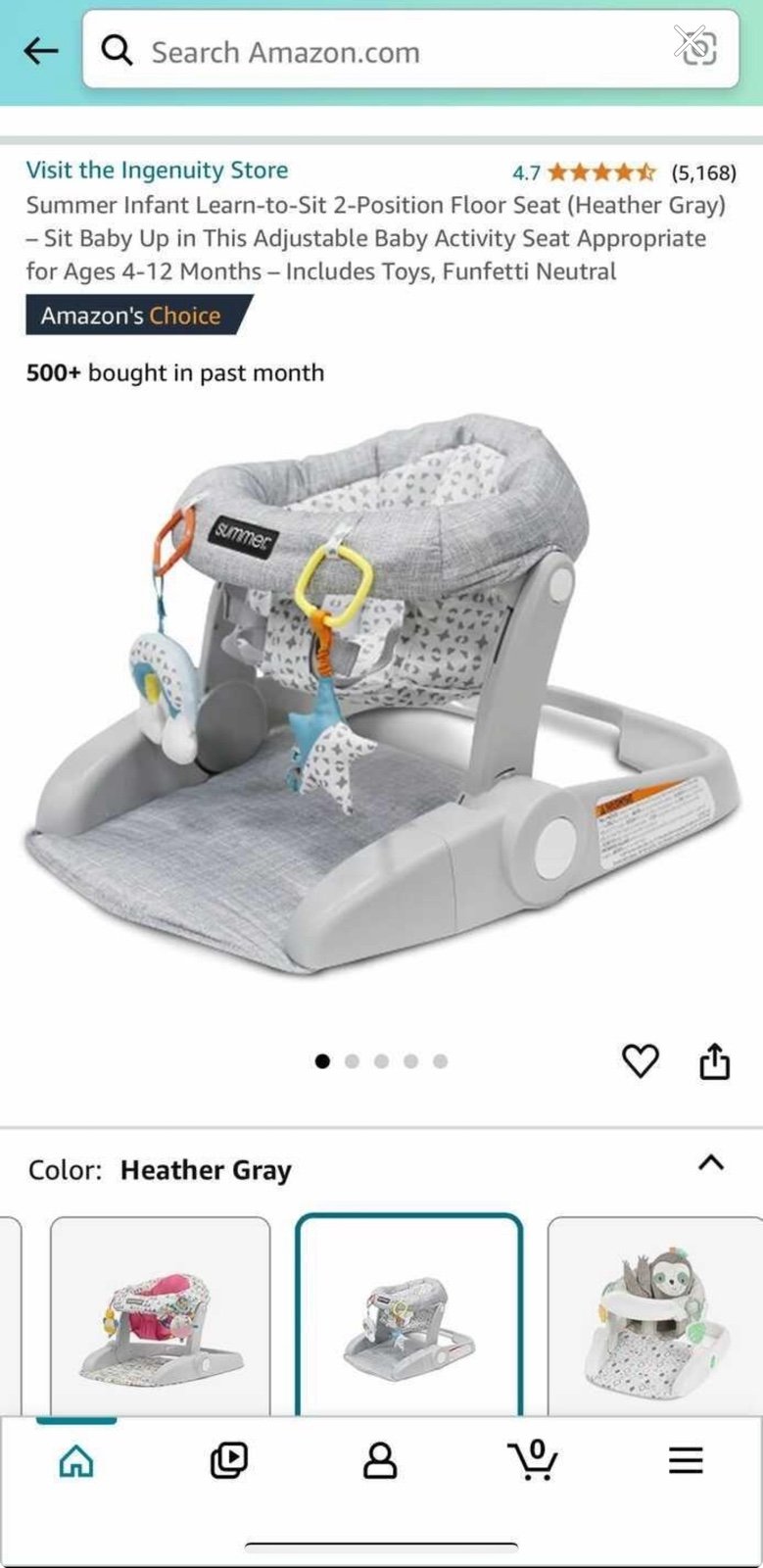763x1568 pixels.
Task: Select the pink floor seat color option
Action: tap(160, 1316)
